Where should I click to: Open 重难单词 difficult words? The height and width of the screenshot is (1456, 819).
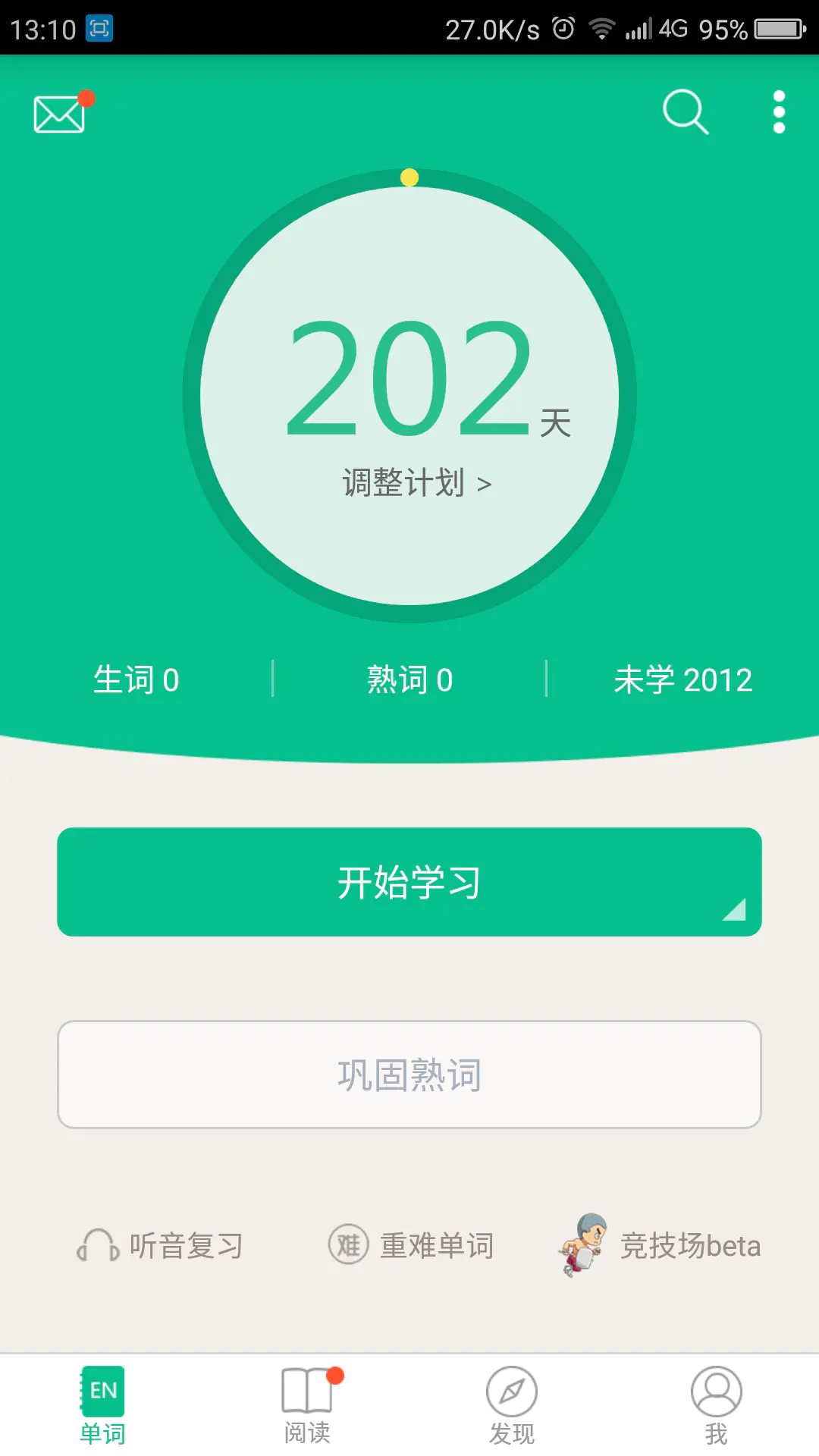411,1245
